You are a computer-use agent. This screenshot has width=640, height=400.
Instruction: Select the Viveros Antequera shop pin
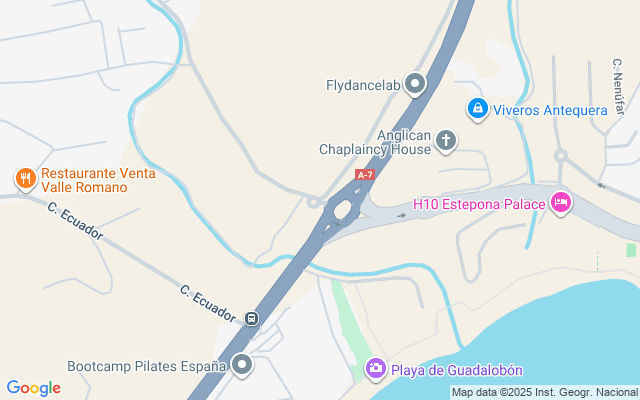pos(478,109)
